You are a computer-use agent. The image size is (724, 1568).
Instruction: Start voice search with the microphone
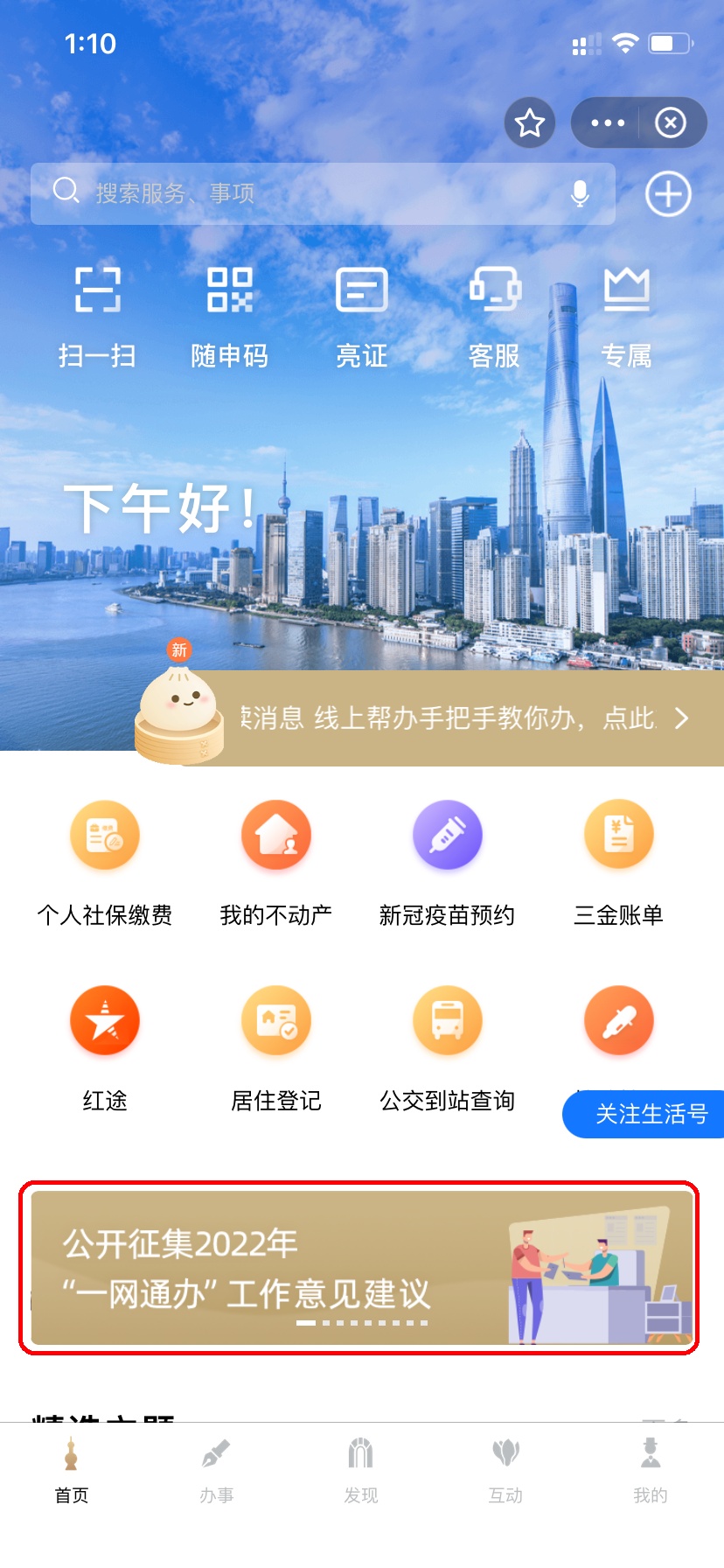click(x=579, y=193)
